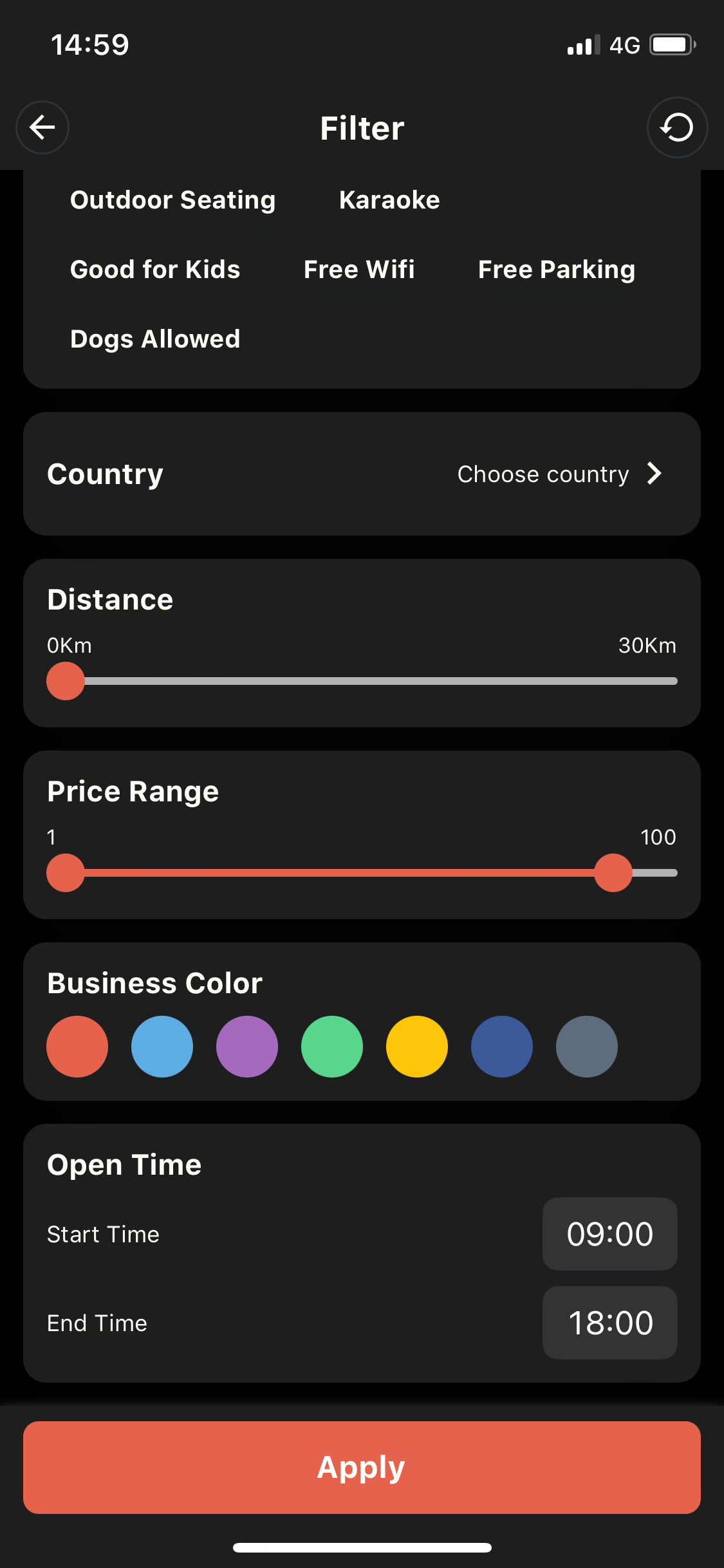Go back from the Filter screen
The image size is (724, 1568).
pyautogui.click(x=42, y=127)
